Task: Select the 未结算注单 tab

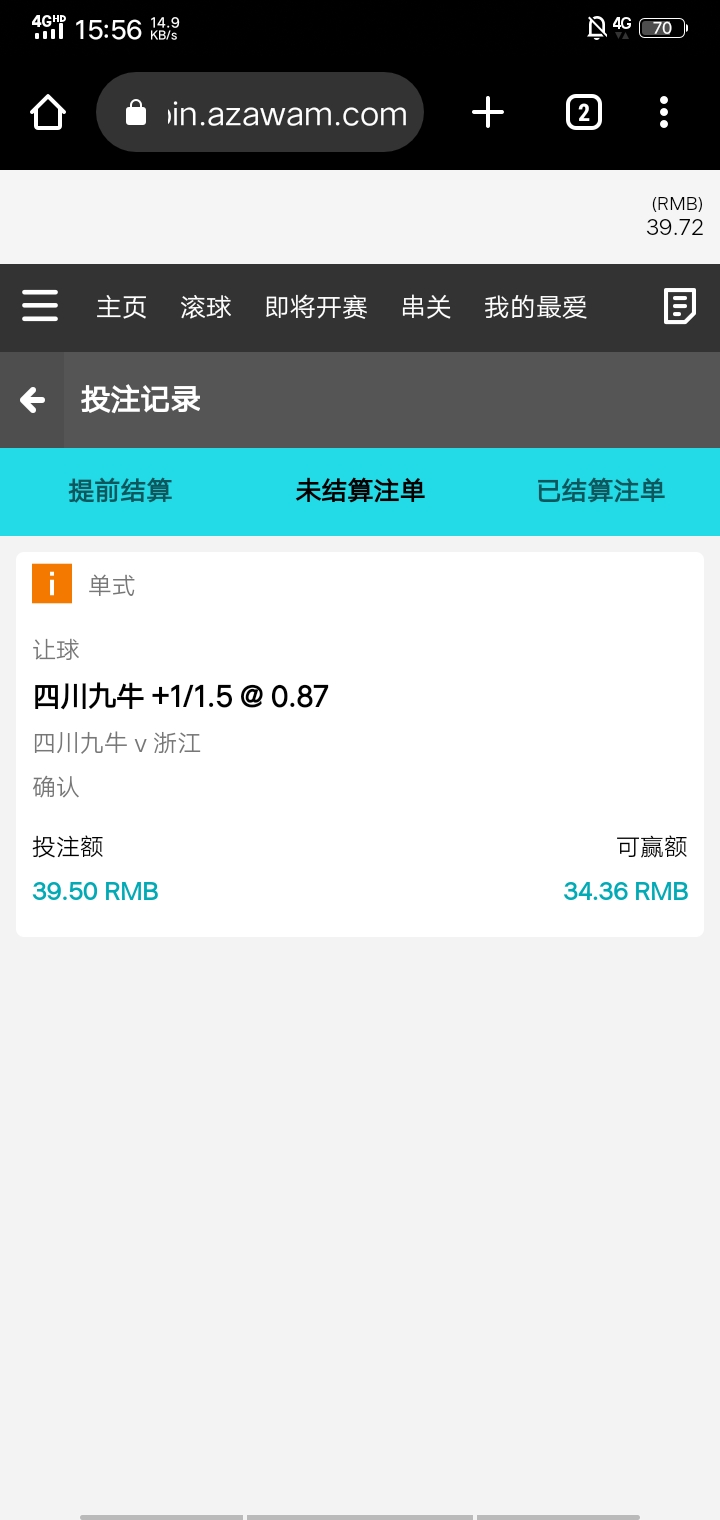Action: [x=360, y=491]
